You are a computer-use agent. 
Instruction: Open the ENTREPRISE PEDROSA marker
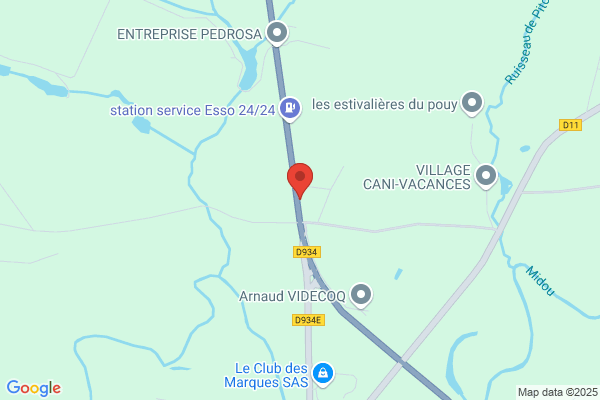pyautogui.click(x=279, y=34)
